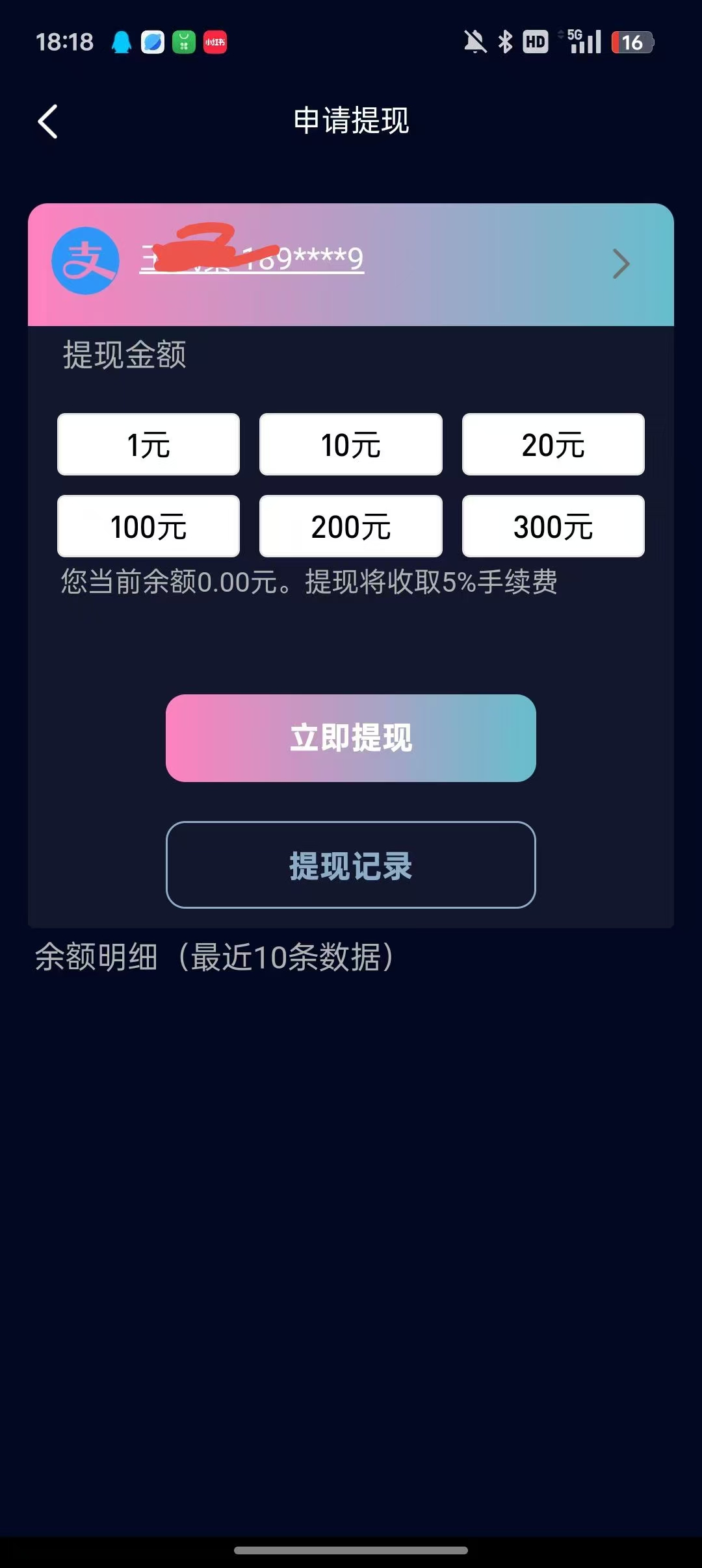
Task: Pick the 300元 withdrawal option
Action: [553, 526]
